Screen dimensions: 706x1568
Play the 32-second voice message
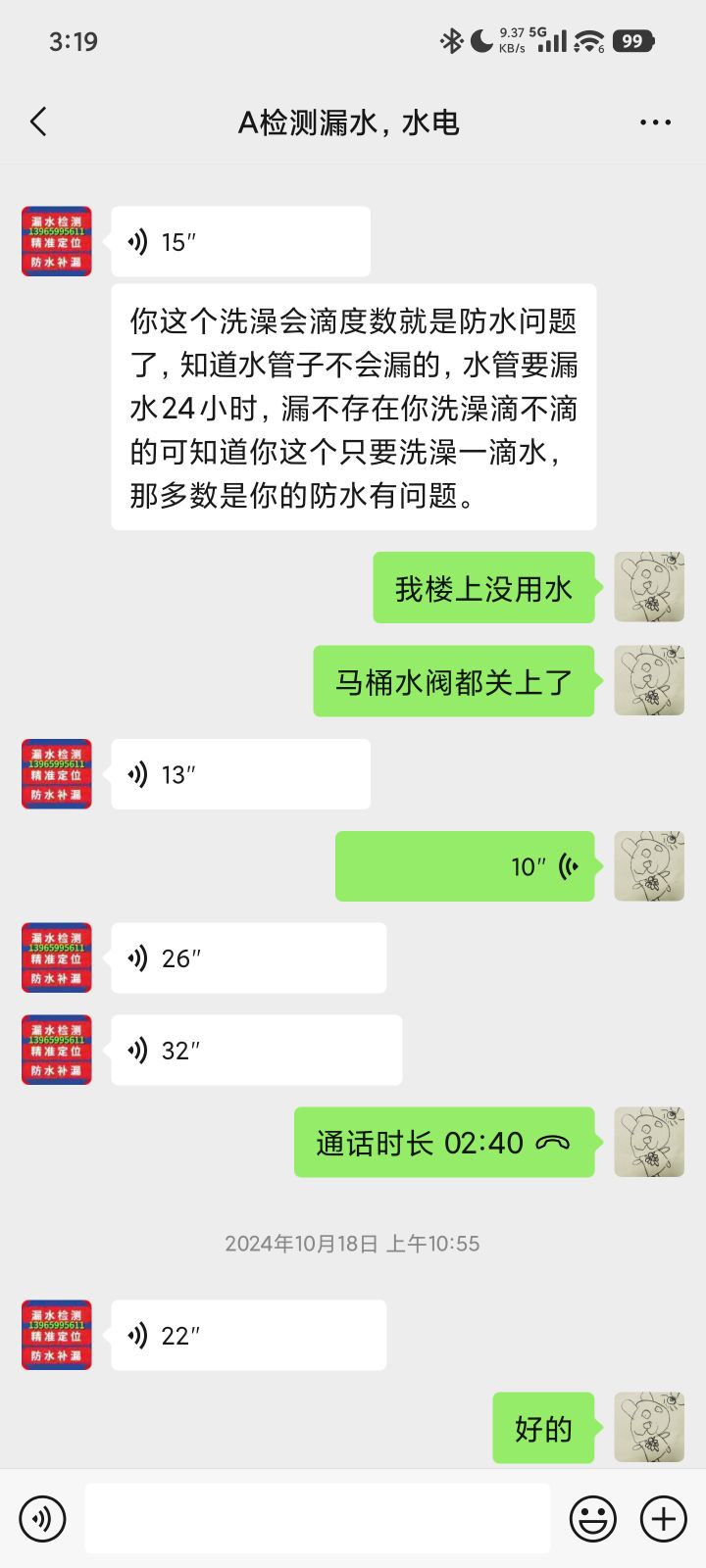click(256, 1050)
